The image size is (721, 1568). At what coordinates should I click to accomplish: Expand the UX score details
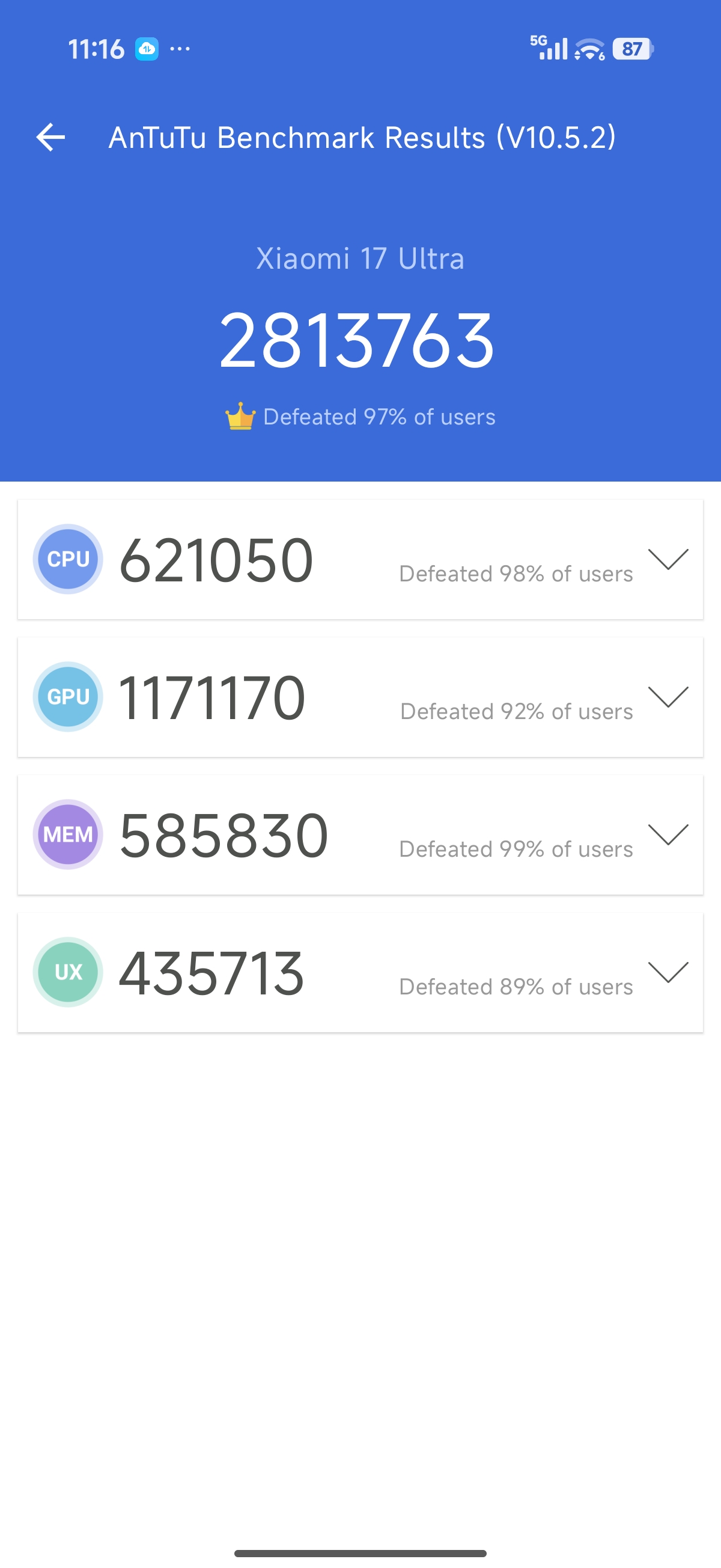click(x=668, y=972)
